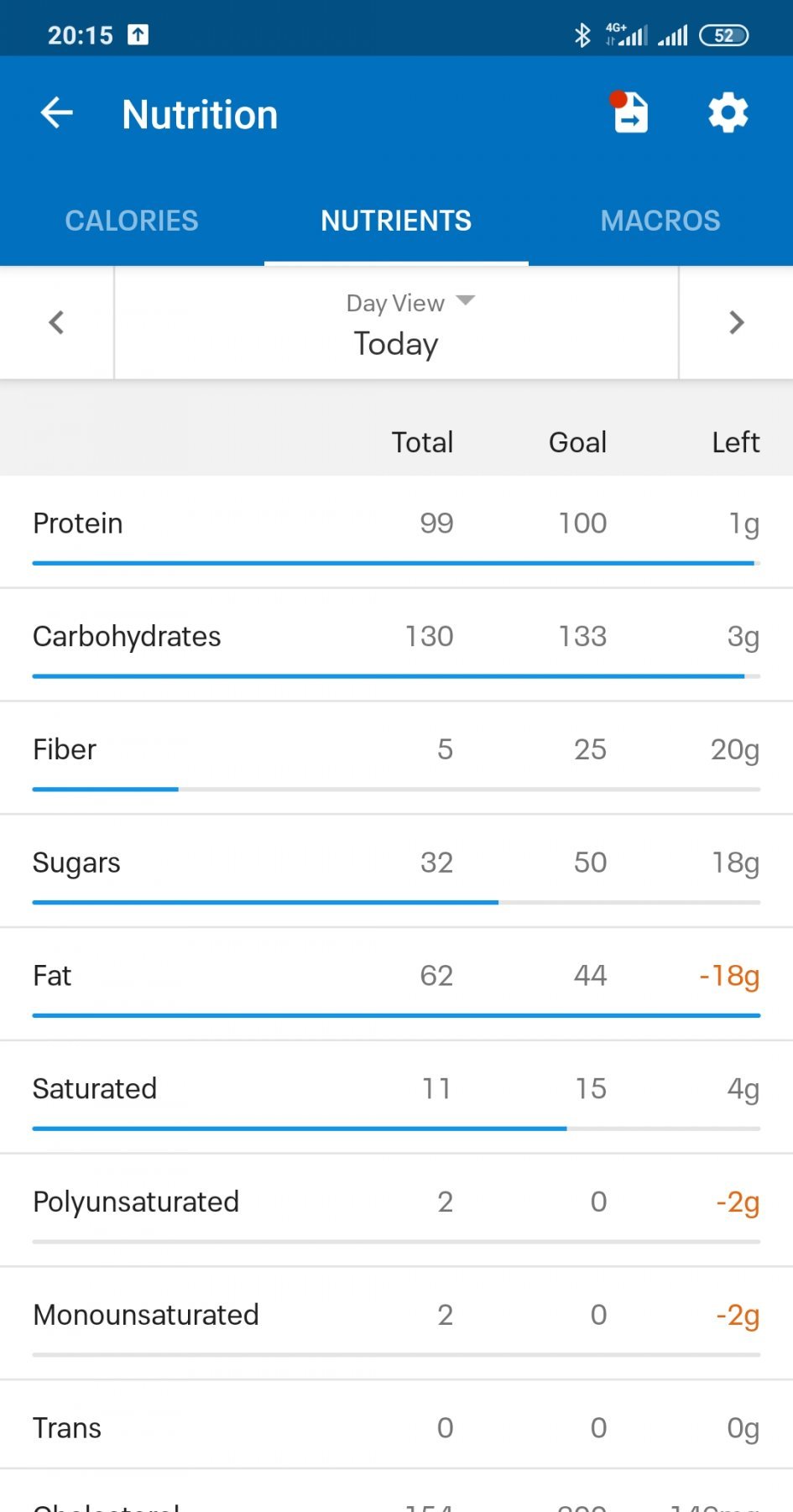Switch to the Macros tab

click(660, 221)
